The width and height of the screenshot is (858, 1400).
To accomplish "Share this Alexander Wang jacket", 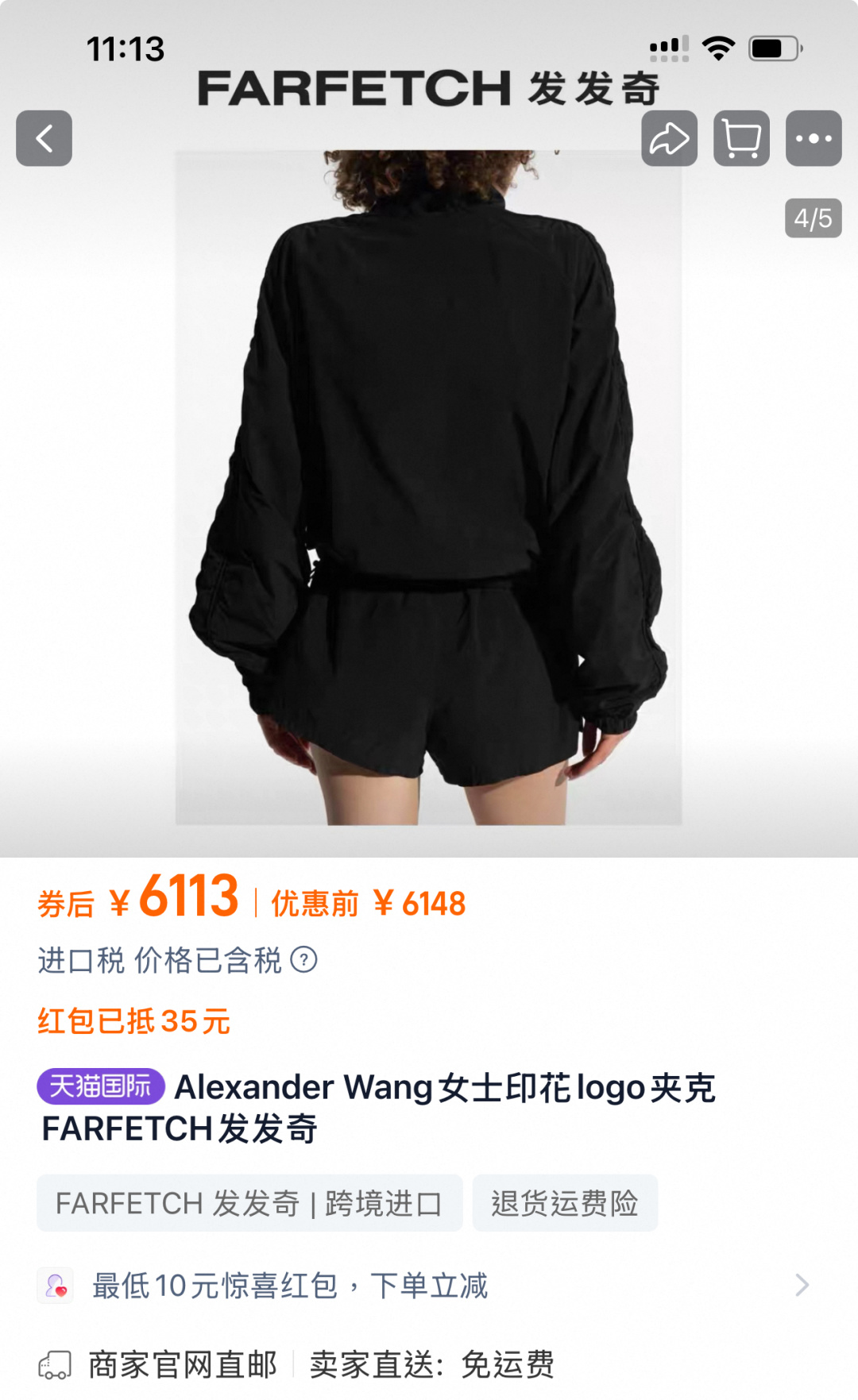I will coord(669,138).
